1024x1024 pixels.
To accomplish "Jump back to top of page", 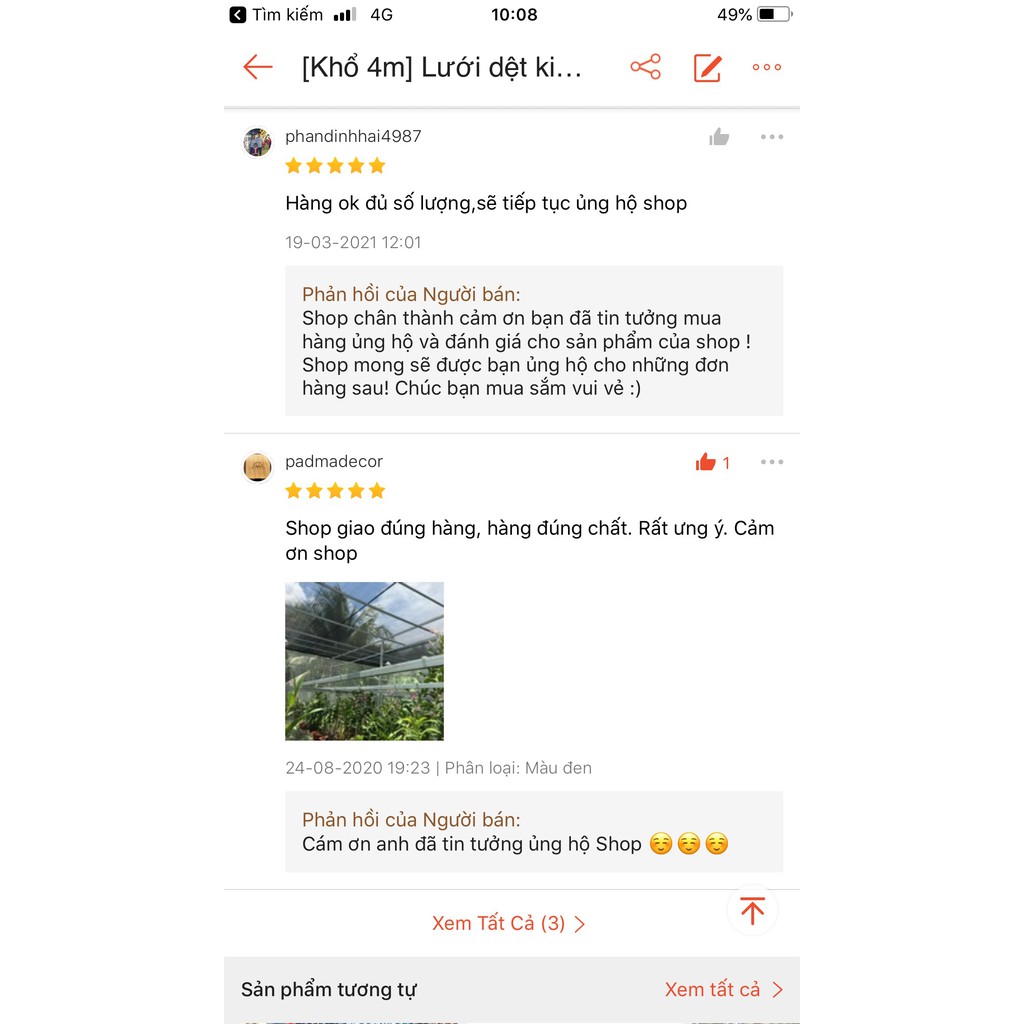I will tap(752, 911).
